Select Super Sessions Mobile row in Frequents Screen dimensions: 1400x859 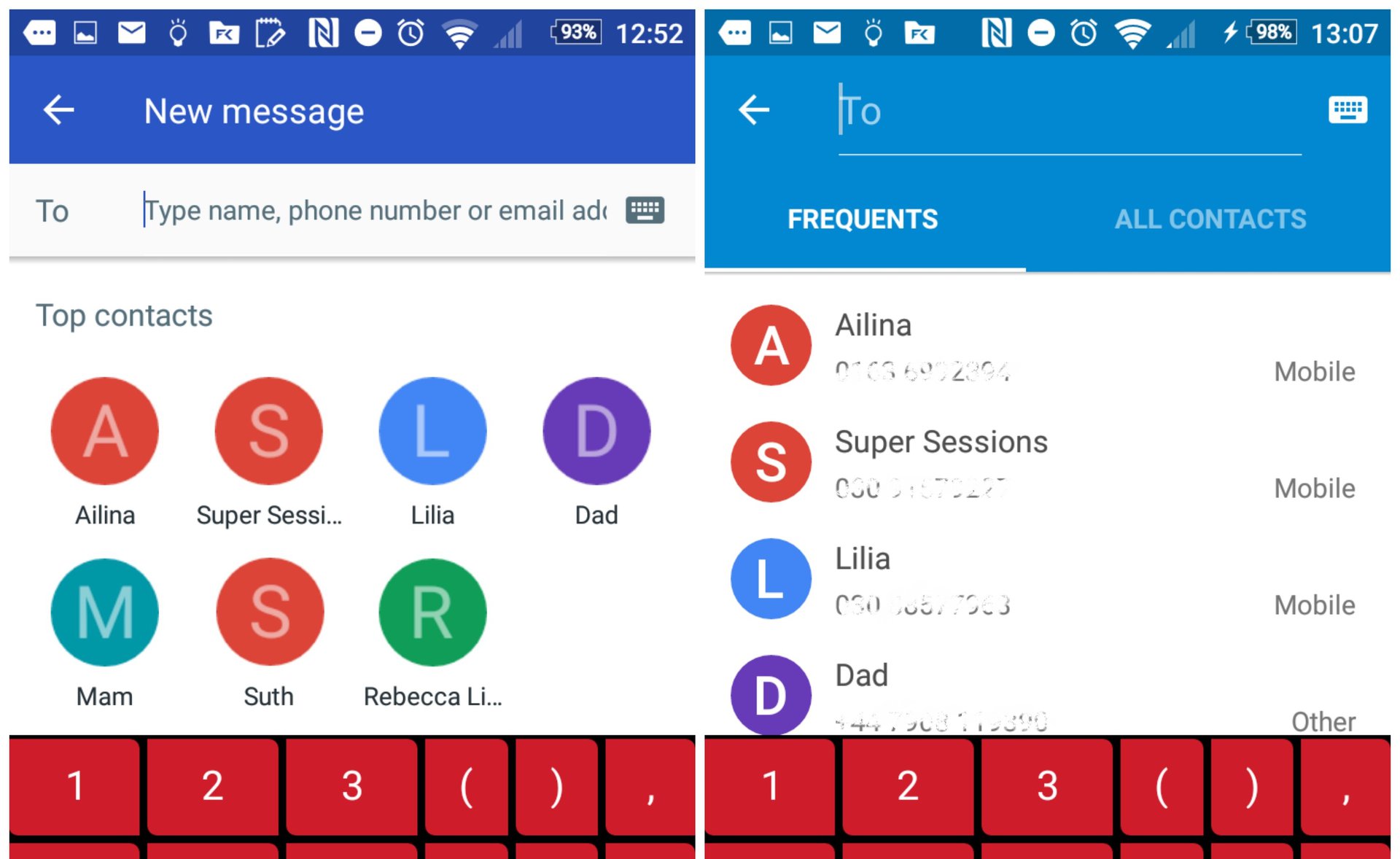[x=1047, y=463]
